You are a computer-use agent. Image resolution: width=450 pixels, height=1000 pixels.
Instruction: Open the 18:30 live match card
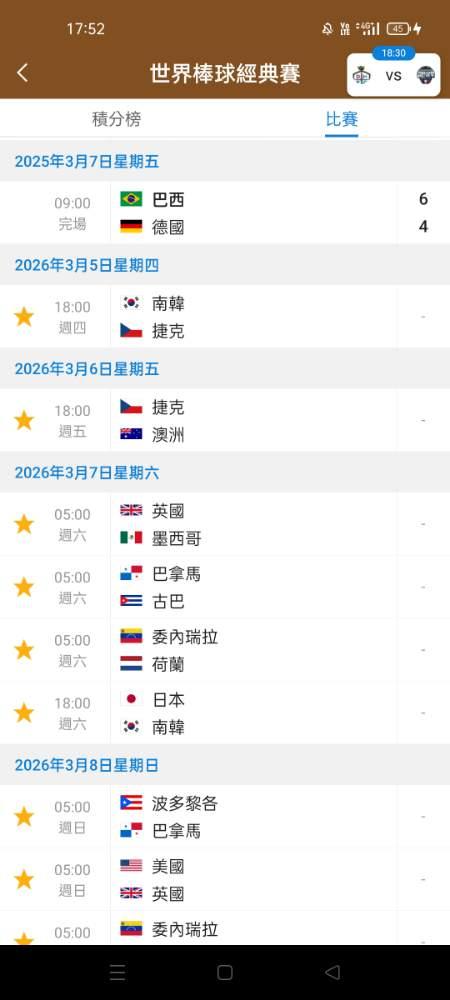(393, 72)
